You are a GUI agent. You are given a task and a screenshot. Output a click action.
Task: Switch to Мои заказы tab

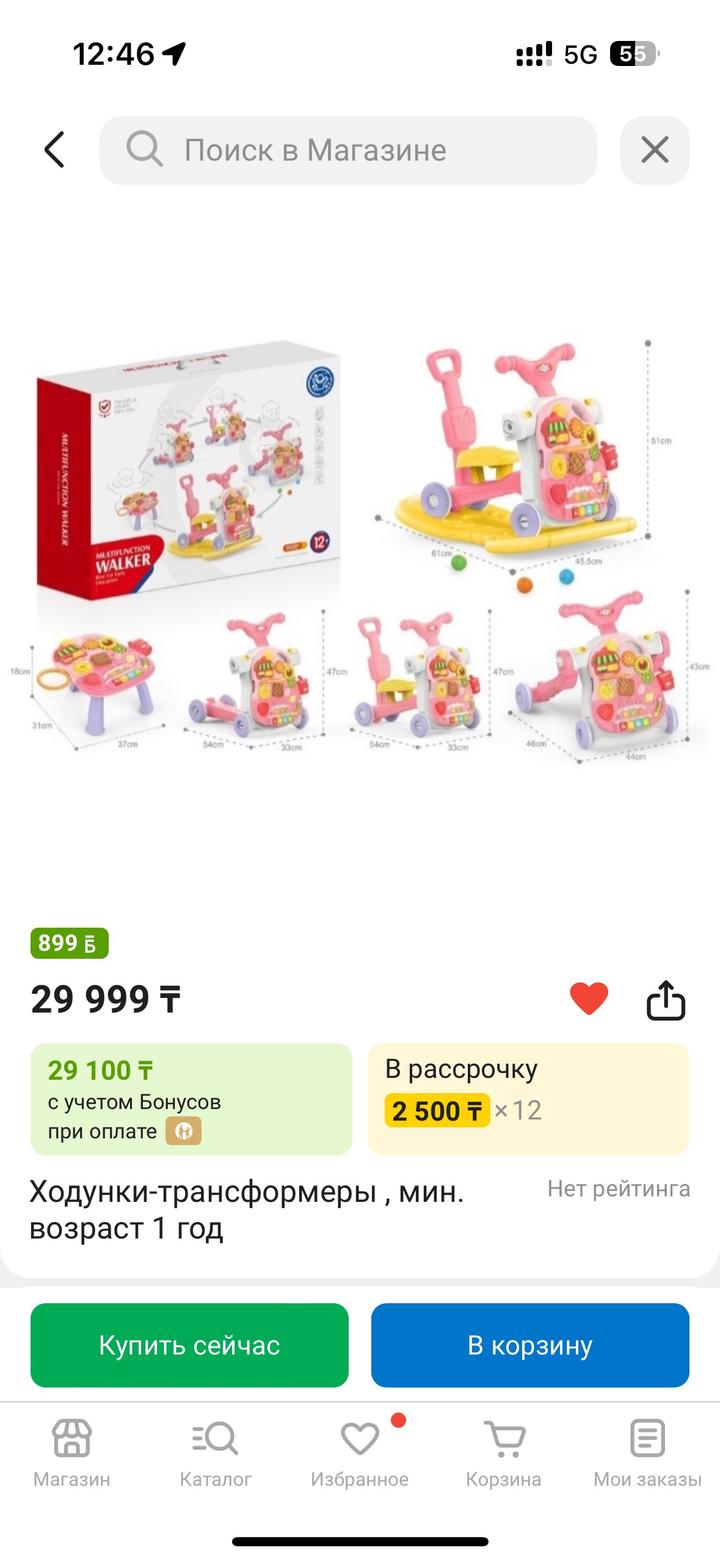click(x=647, y=1454)
